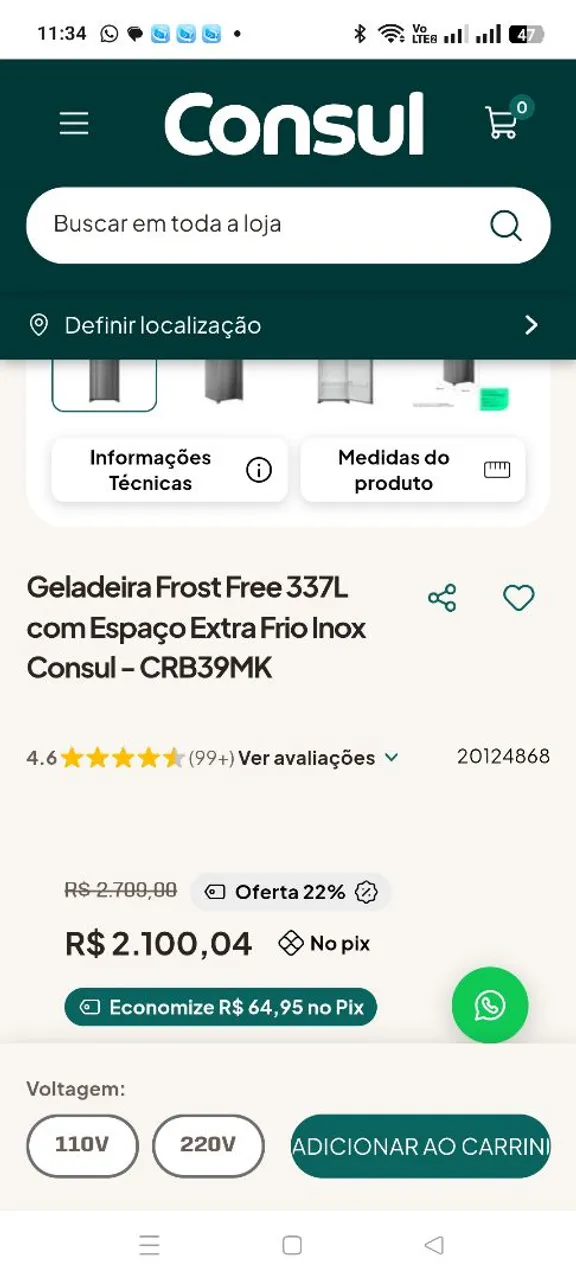Viewport: 576px width, 1280px height.
Task: Tap the Buscar em toda a loja search field
Action: coord(288,225)
